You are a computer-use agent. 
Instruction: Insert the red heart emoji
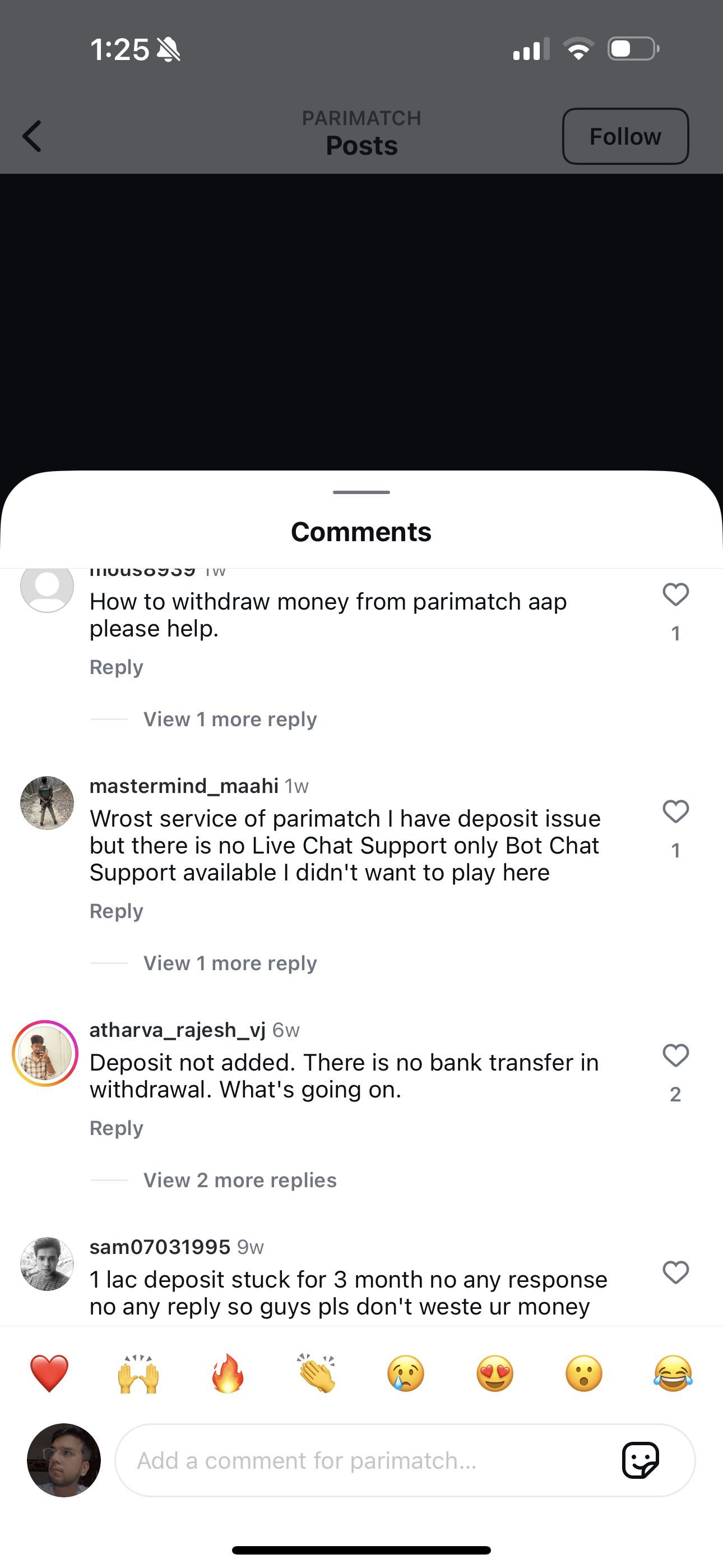(x=49, y=1375)
